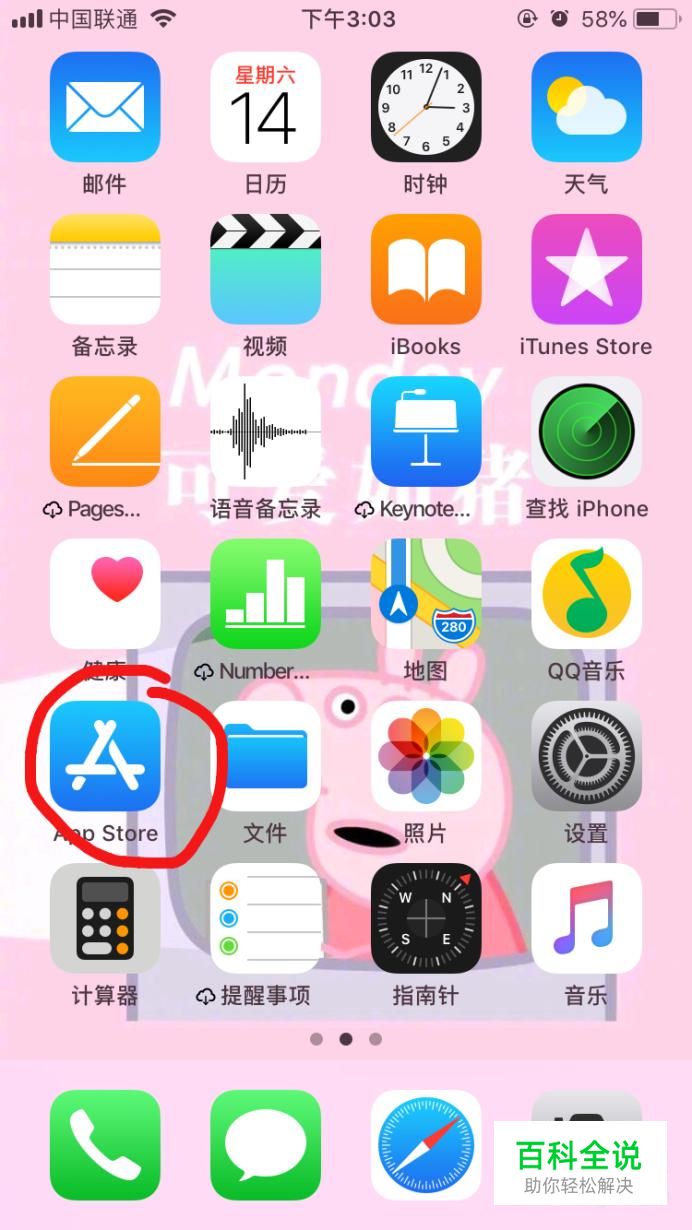Launch the Clock app (时钟)

(426, 107)
